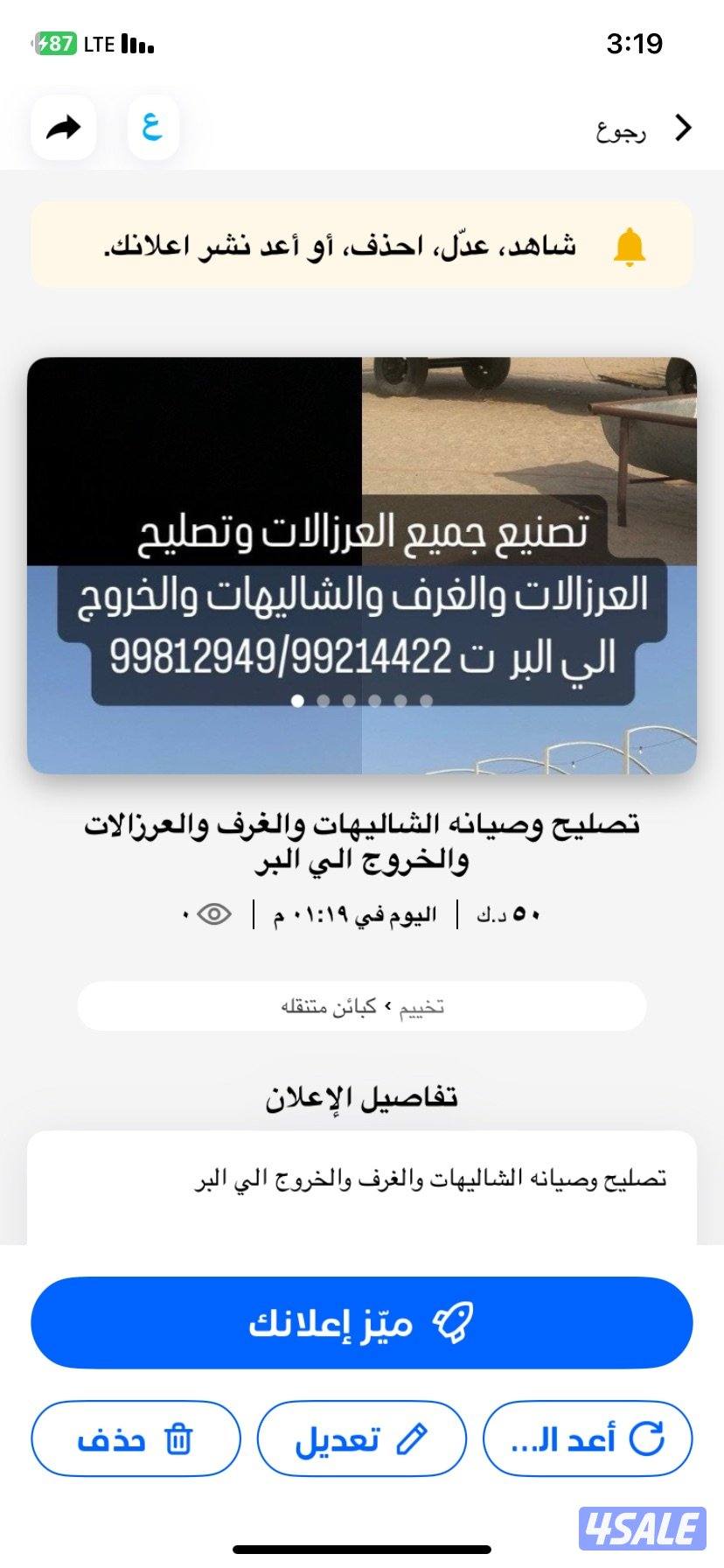This screenshot has height=1568, width=724.
Task: Tap the share arrow icon at the top
Action: pos(64,127)
